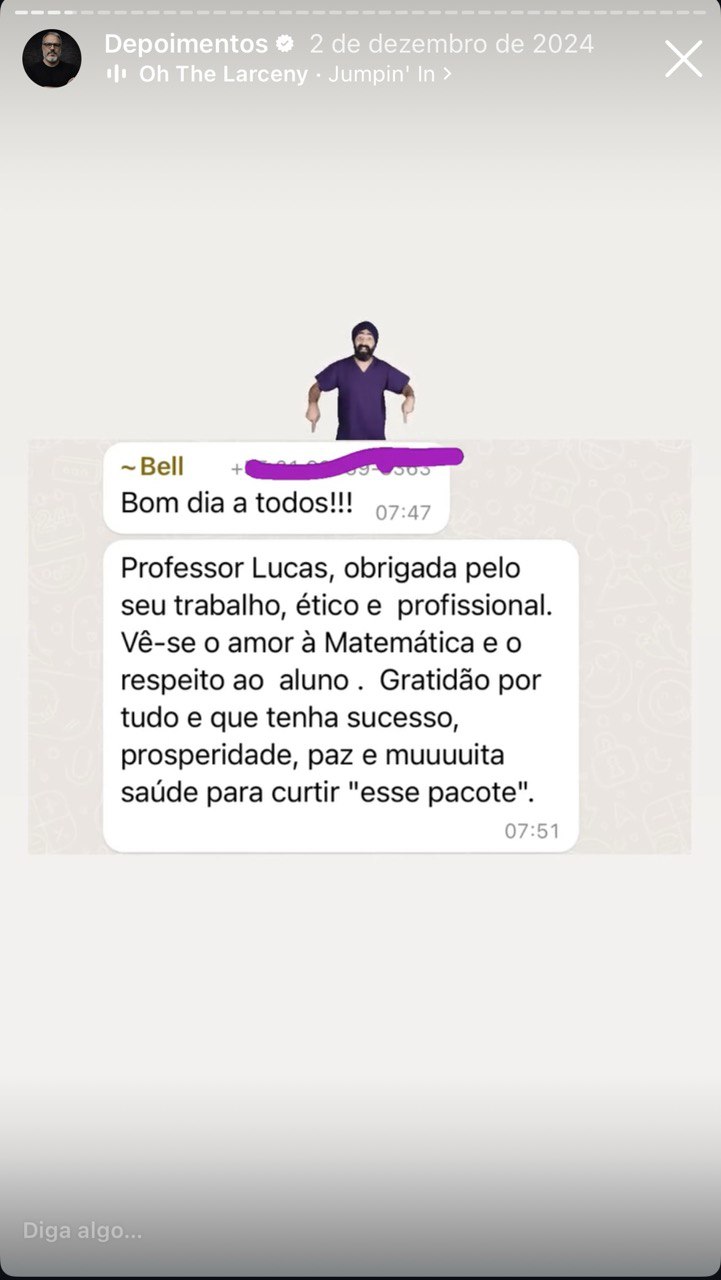This screenshot has height=1280, width=721.
Task: Close the story viewer
Action: pyautogui.click(x=684, y=59)
